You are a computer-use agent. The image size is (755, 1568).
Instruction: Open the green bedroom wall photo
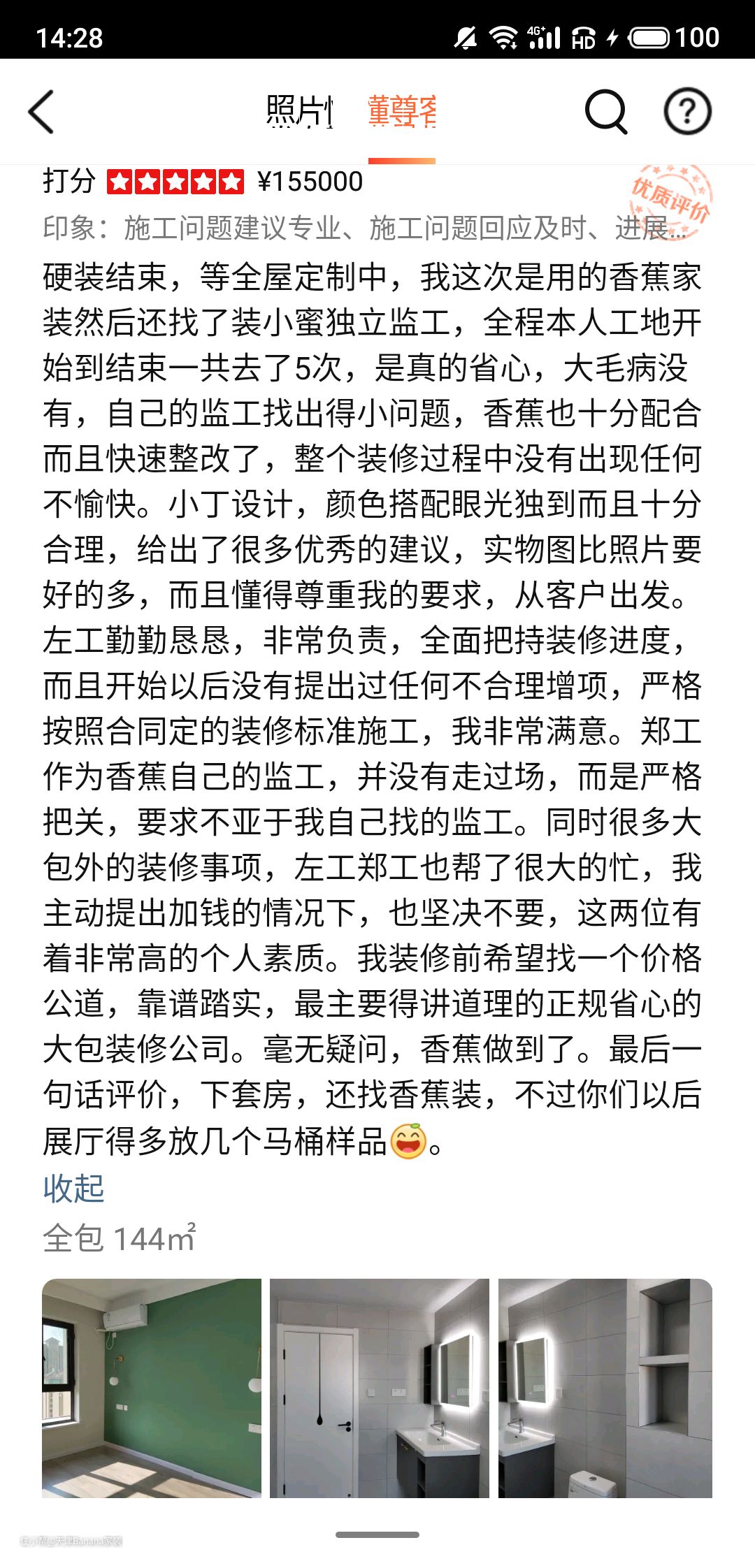coord(152,1388)
